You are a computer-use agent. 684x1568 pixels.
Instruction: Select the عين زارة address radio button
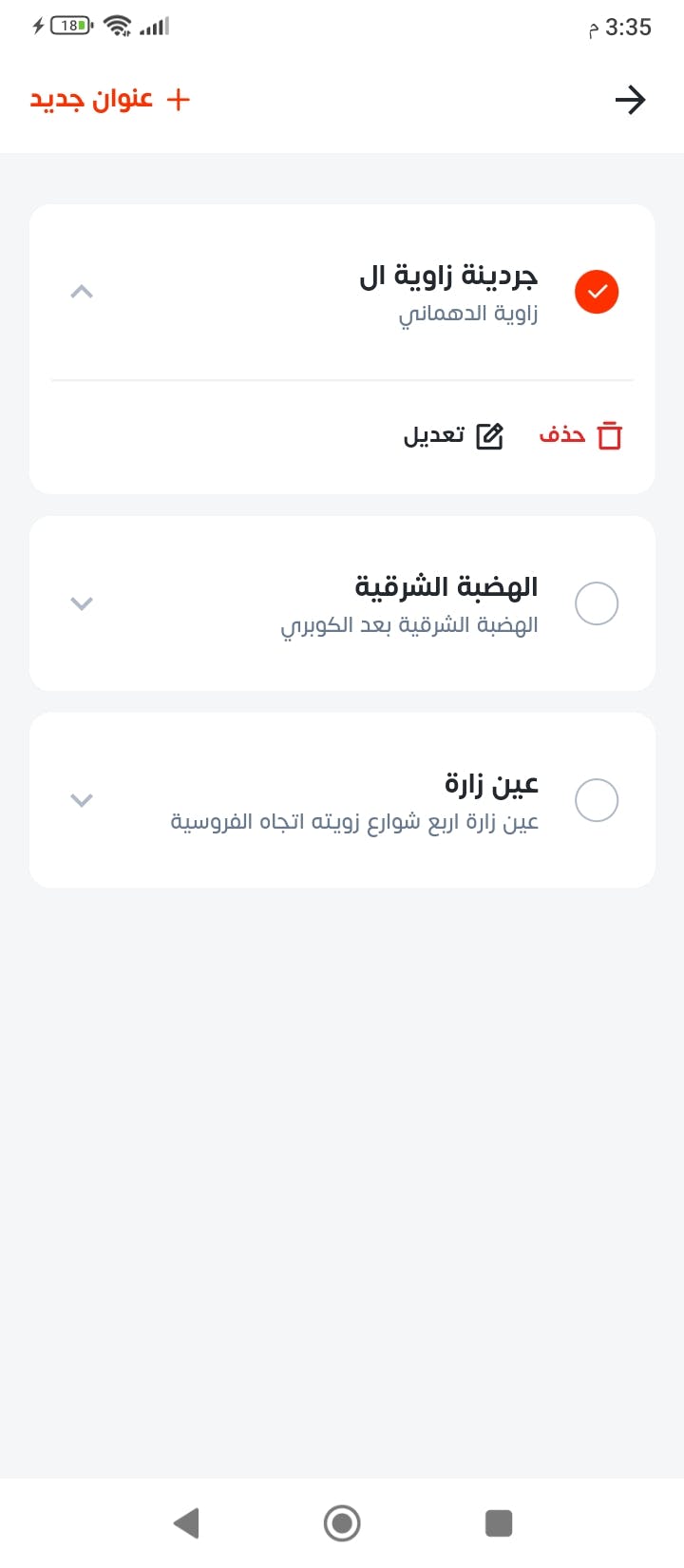click(x=597, y=800)
